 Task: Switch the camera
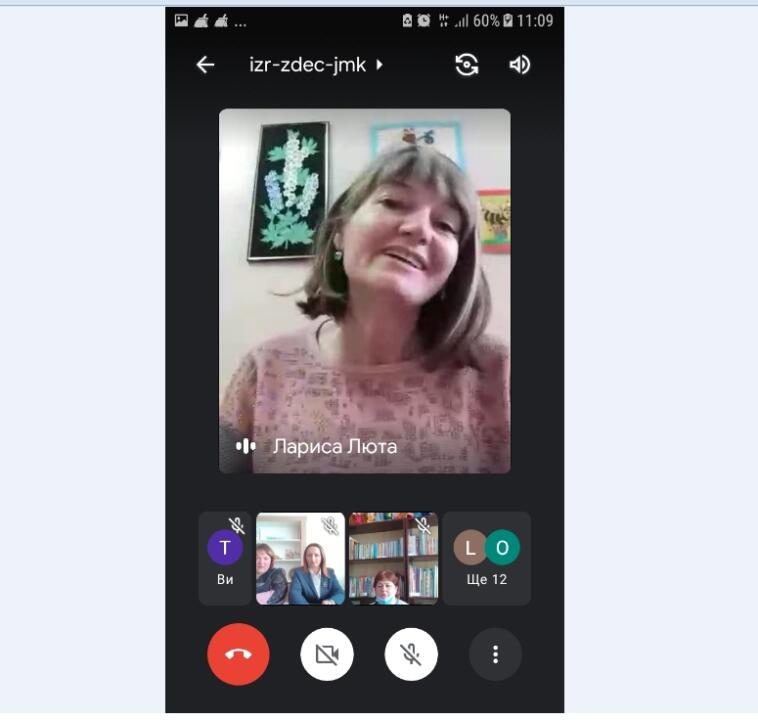pyautogui.click(x=466, y=65)
